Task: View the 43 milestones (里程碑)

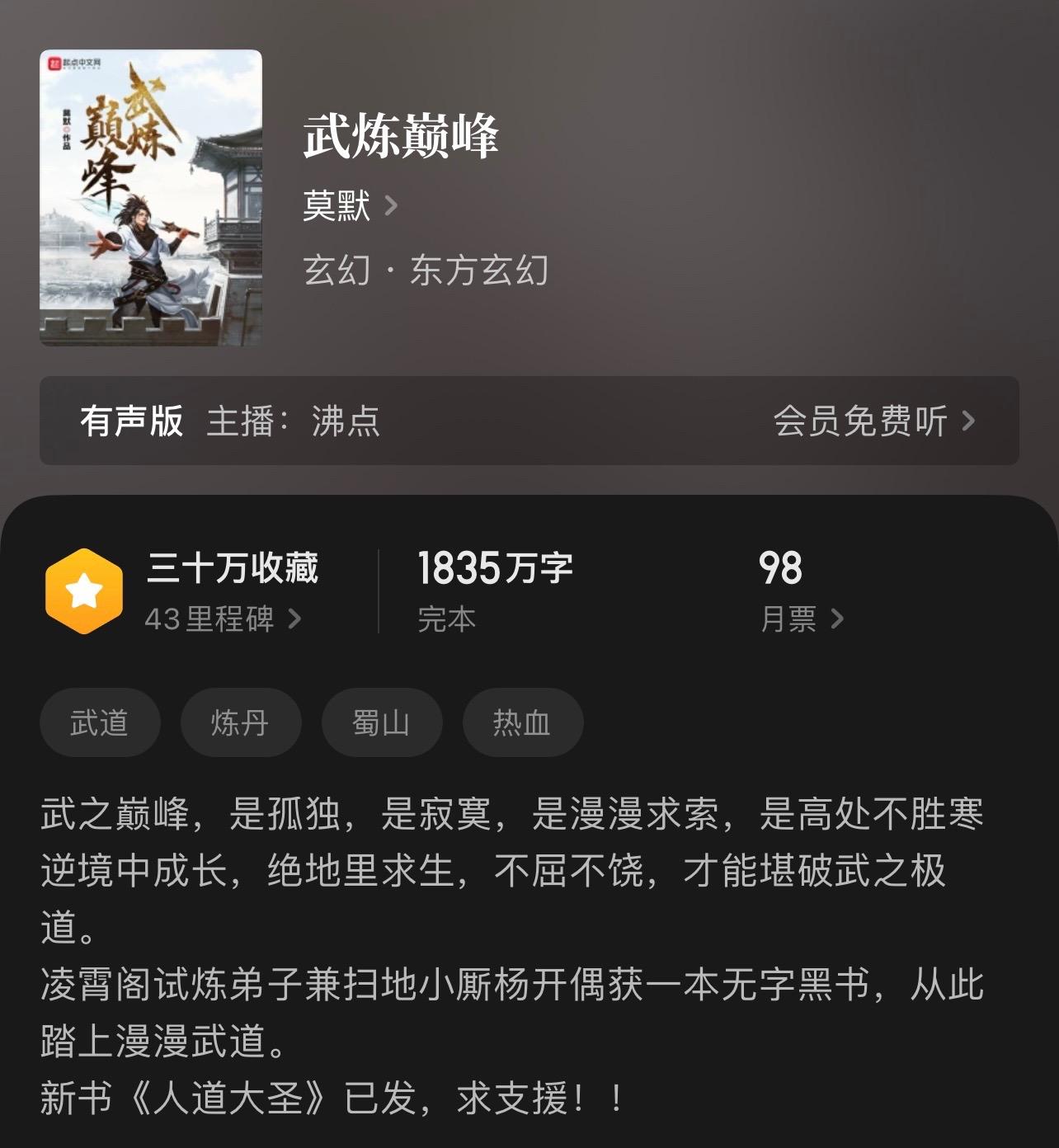Action: click(x=223, y=619)
